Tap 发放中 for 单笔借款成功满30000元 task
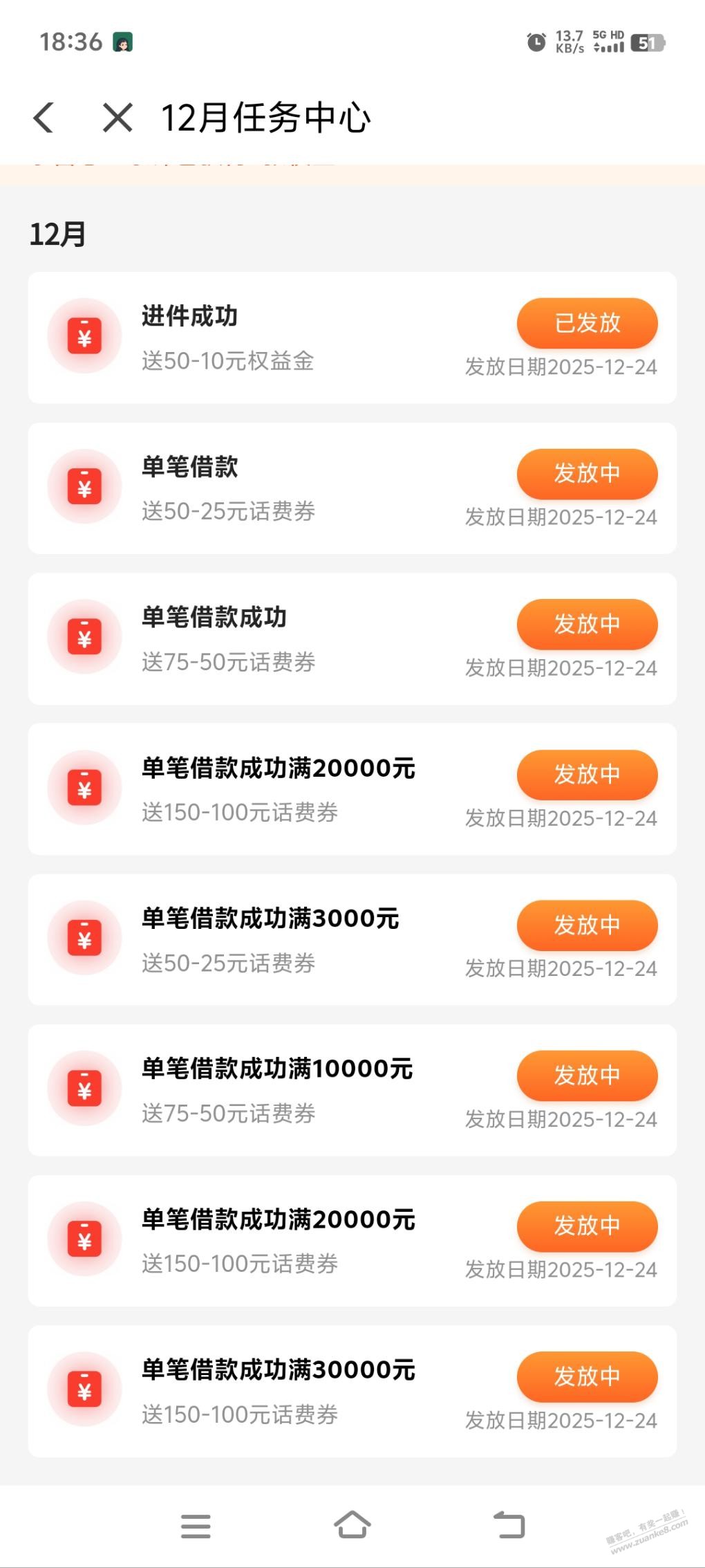The height and width of the screenshot is (1568, 705). pyautogui.click(x=587, y=1376)
